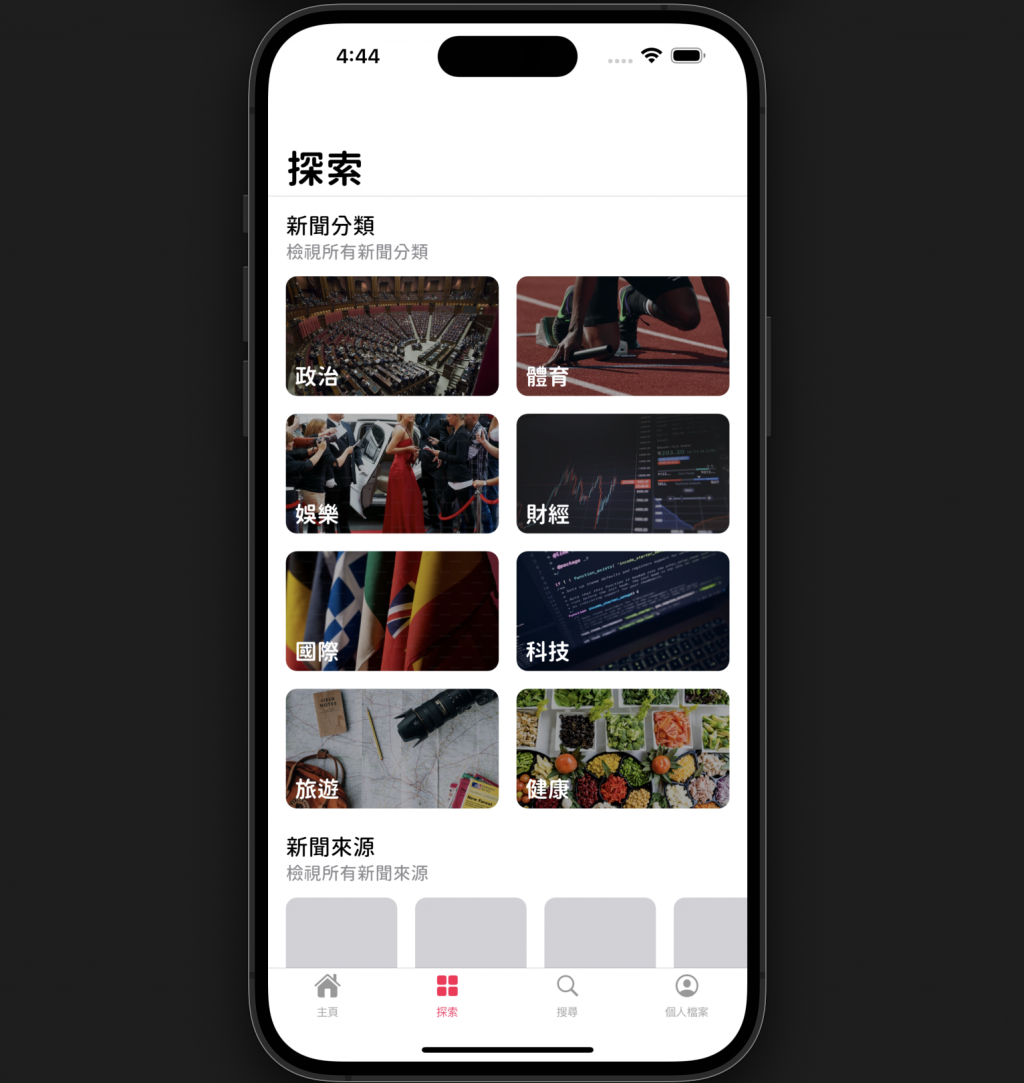Viewport: 1024px width, 1083px height.
Task: Select the 探索 tab
Action: 447,995
